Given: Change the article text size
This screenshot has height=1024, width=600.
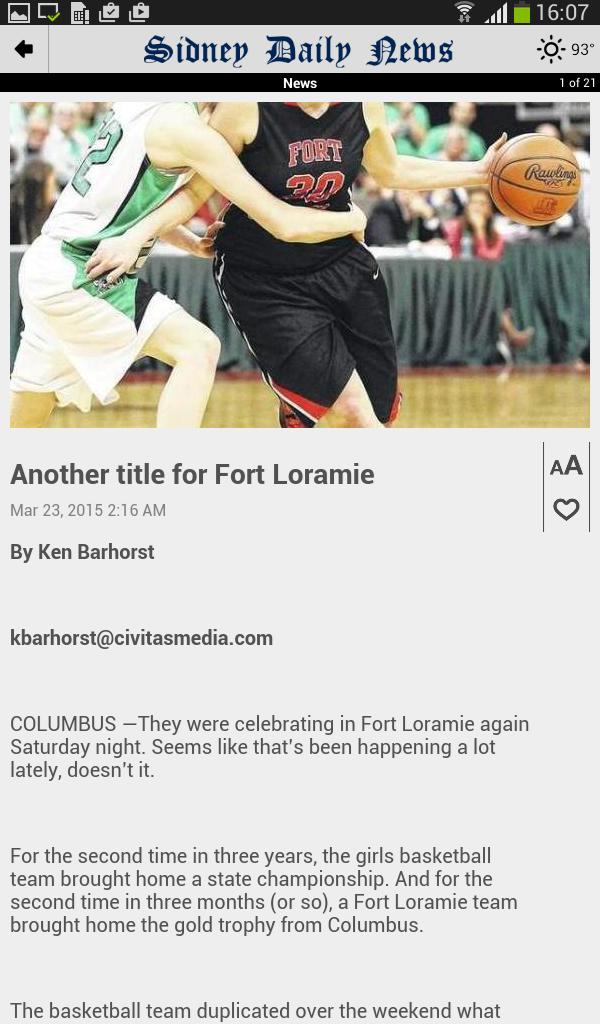Looking at the screenshot, I should [566, 466].
